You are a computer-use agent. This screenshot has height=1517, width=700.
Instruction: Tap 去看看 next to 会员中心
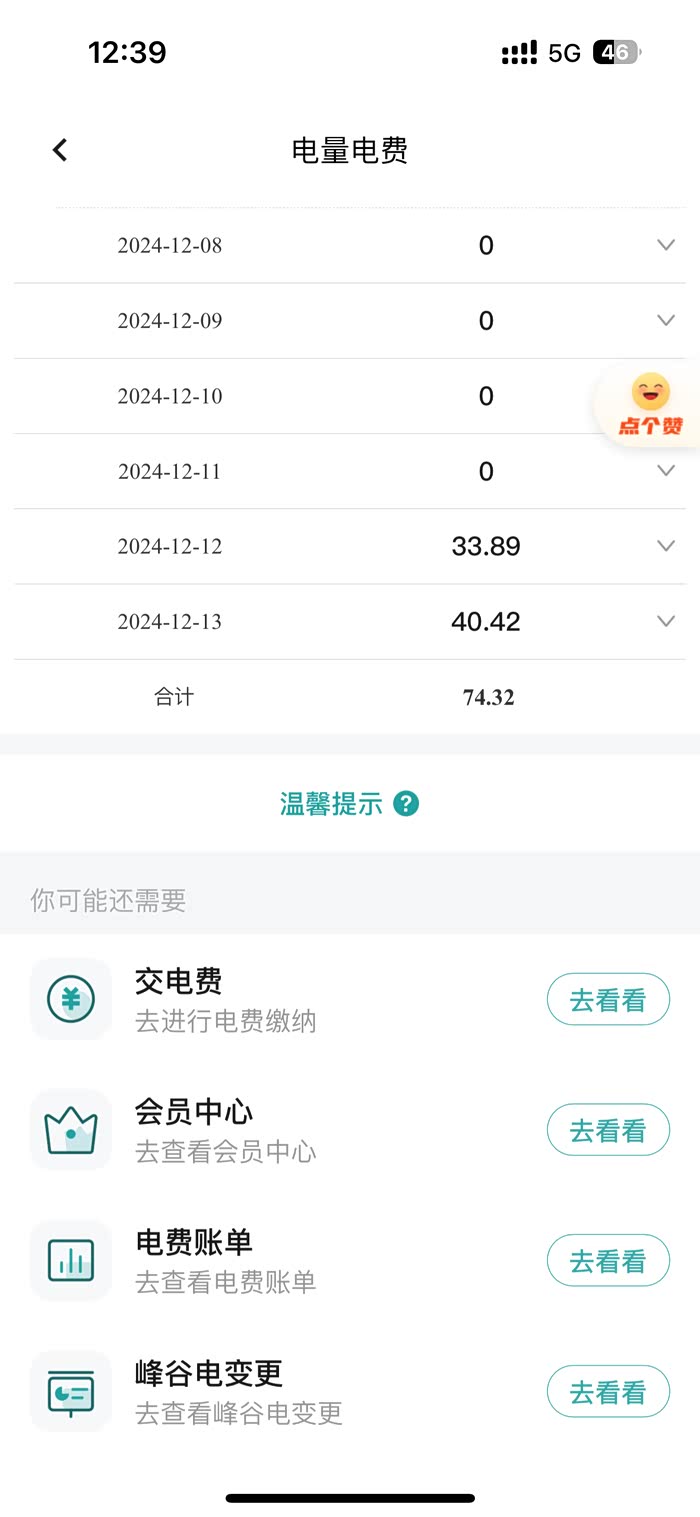608,1130
